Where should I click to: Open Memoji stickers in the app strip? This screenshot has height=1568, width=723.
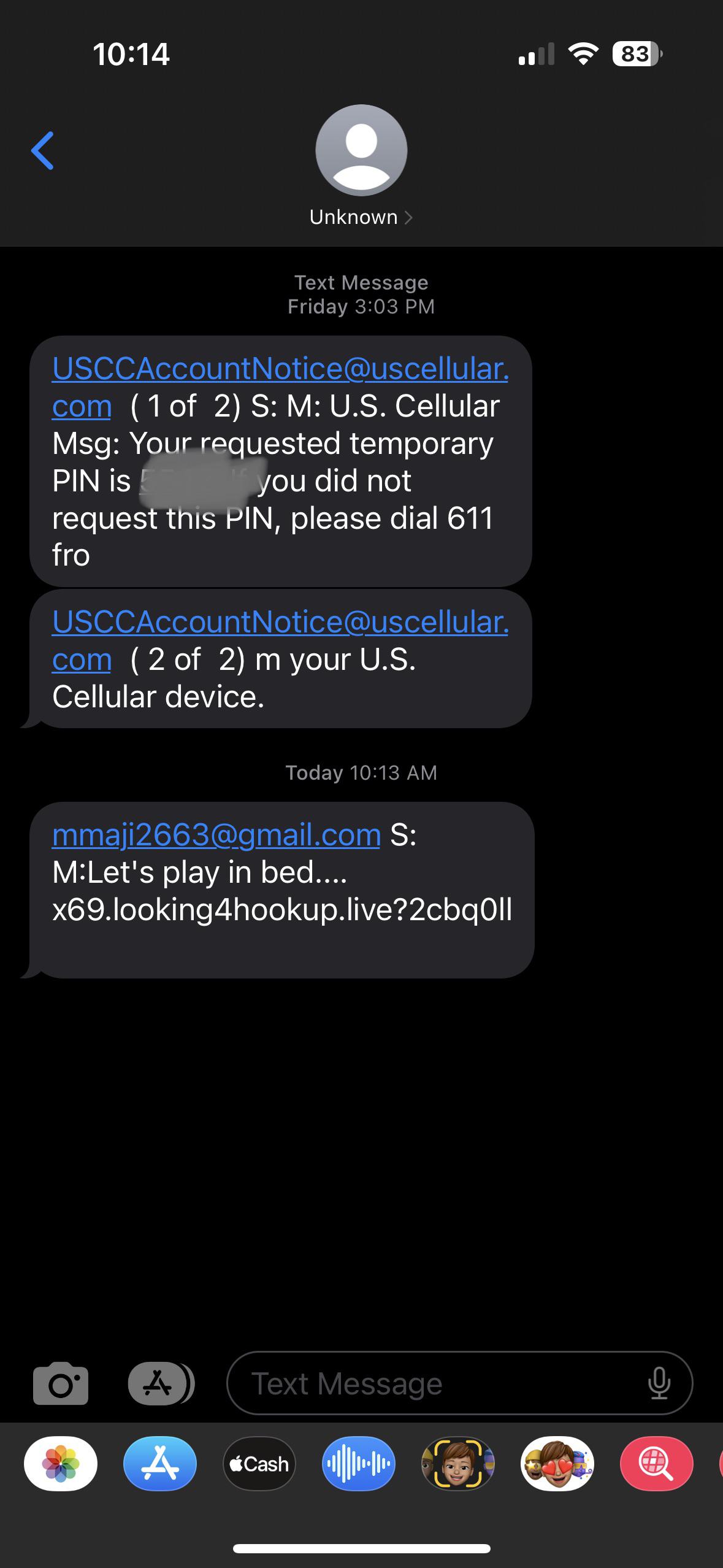tap(557, 1464)
